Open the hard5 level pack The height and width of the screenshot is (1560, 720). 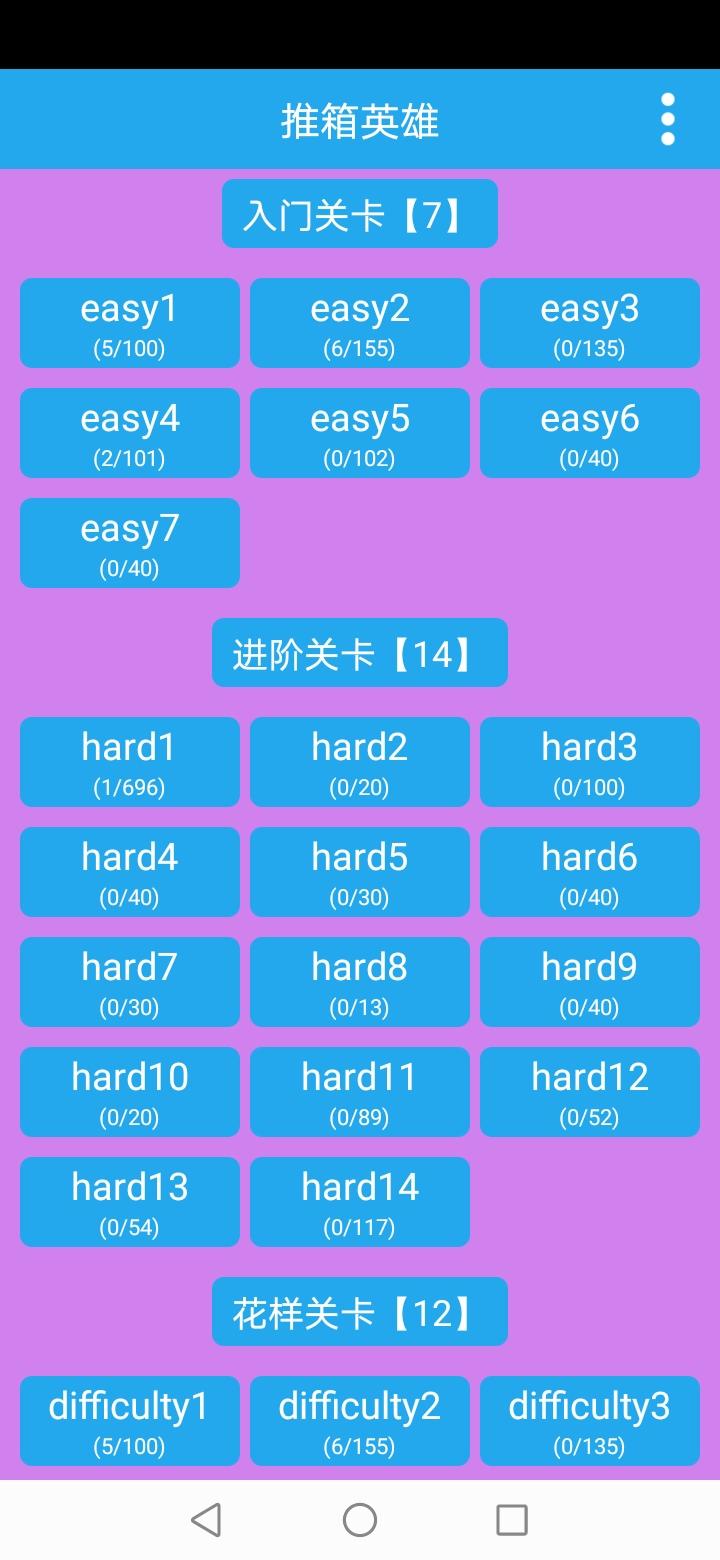pos(360,872)
